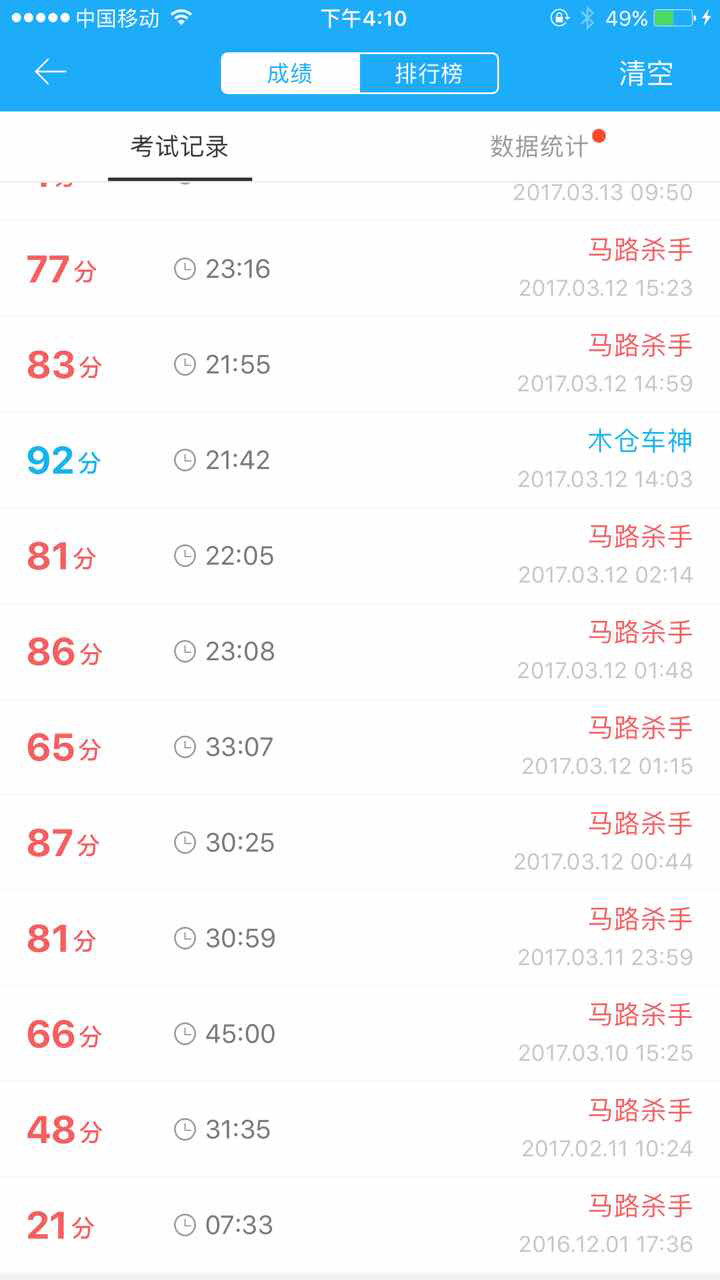
Task: Open the 92分 exam record details
Action: 360,459
